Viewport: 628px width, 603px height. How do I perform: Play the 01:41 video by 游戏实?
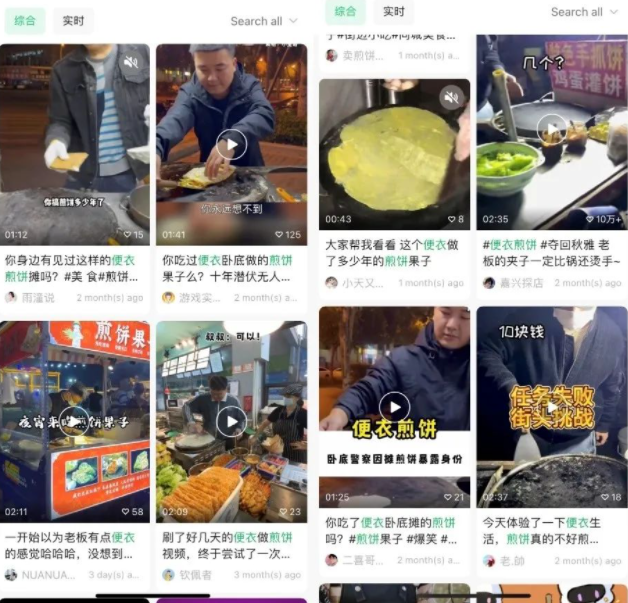231,145
